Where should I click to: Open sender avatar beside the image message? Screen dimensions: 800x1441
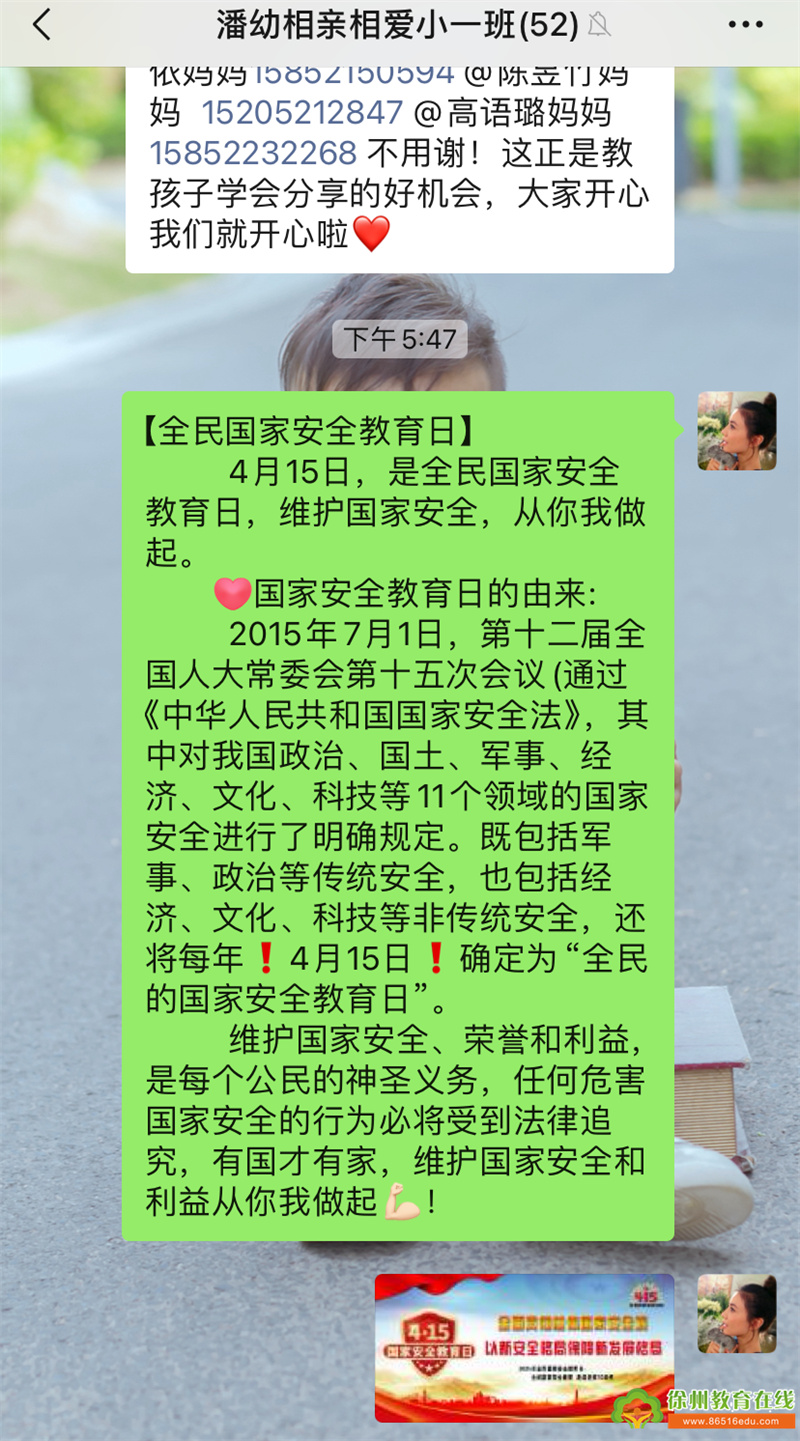click(x=736, y=1313)
